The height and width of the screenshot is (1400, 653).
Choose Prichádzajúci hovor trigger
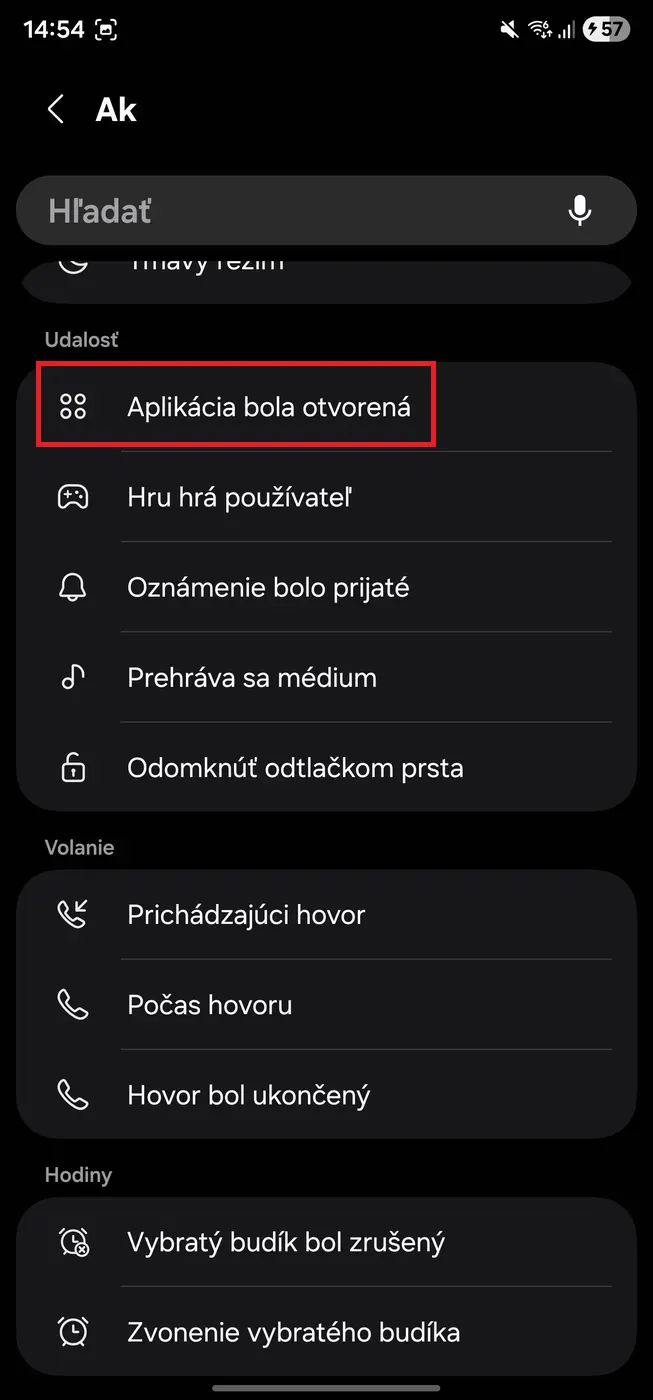(x=246, y=915)
